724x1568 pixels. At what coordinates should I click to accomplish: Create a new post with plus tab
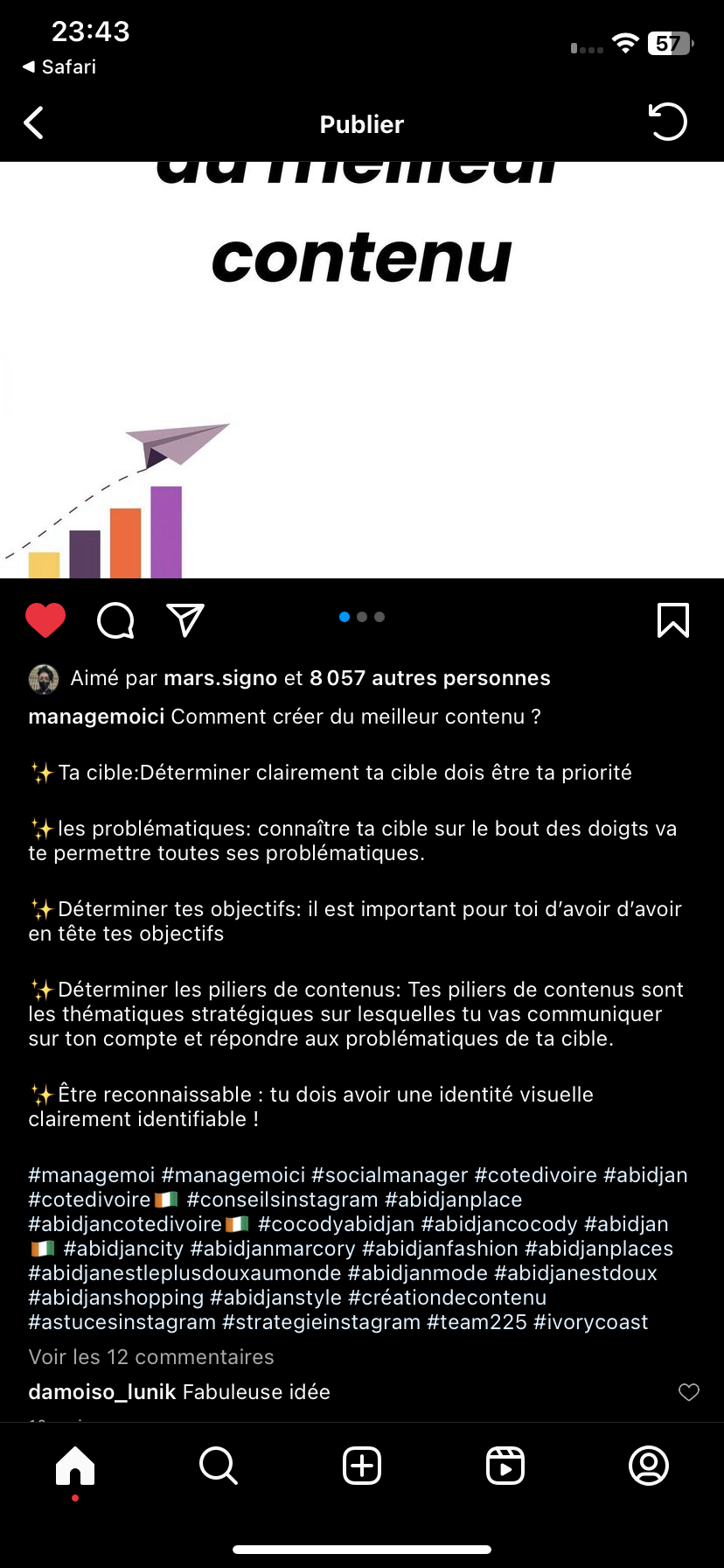tap(362, 1466)
